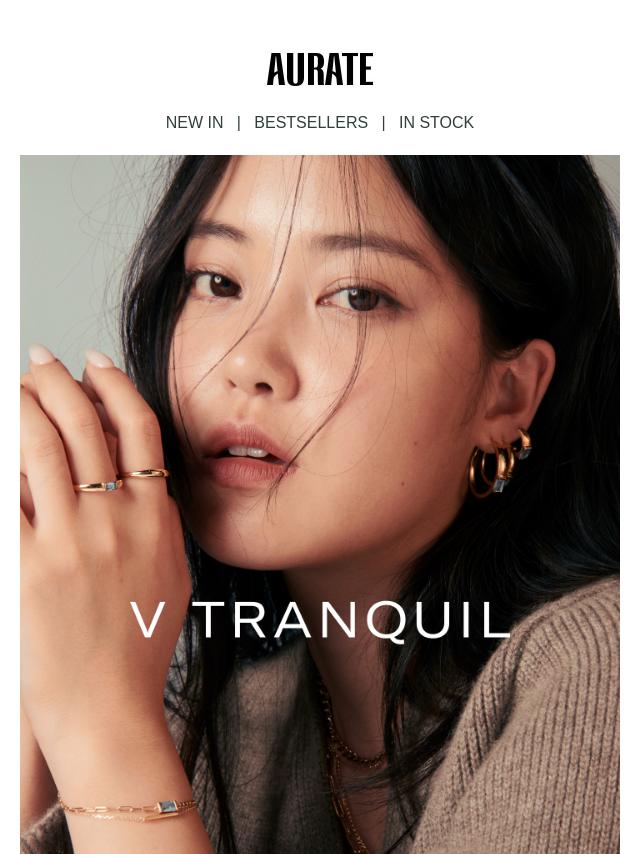Open the NEW IN link
This screenshot has height=854, width=640.
click(194, 123)
